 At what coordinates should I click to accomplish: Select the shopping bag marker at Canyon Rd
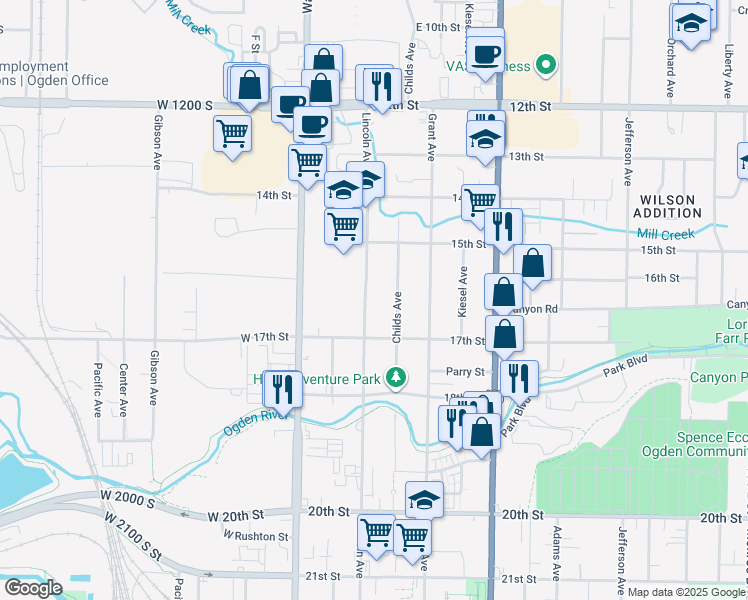click(503, 292)
